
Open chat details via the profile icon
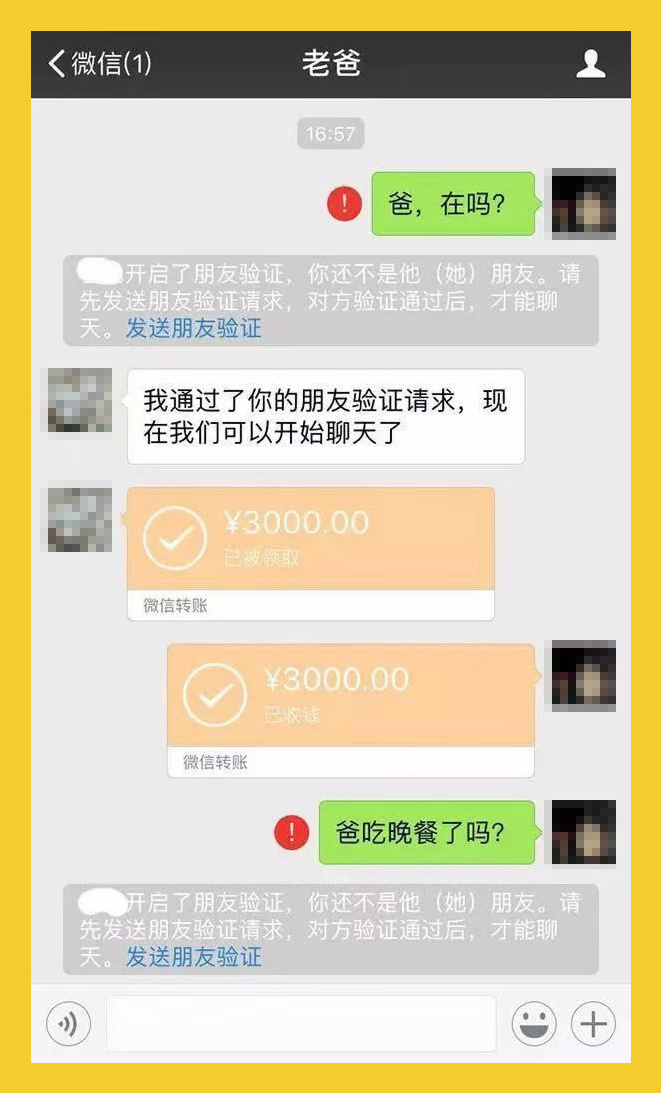pos(591,65)
